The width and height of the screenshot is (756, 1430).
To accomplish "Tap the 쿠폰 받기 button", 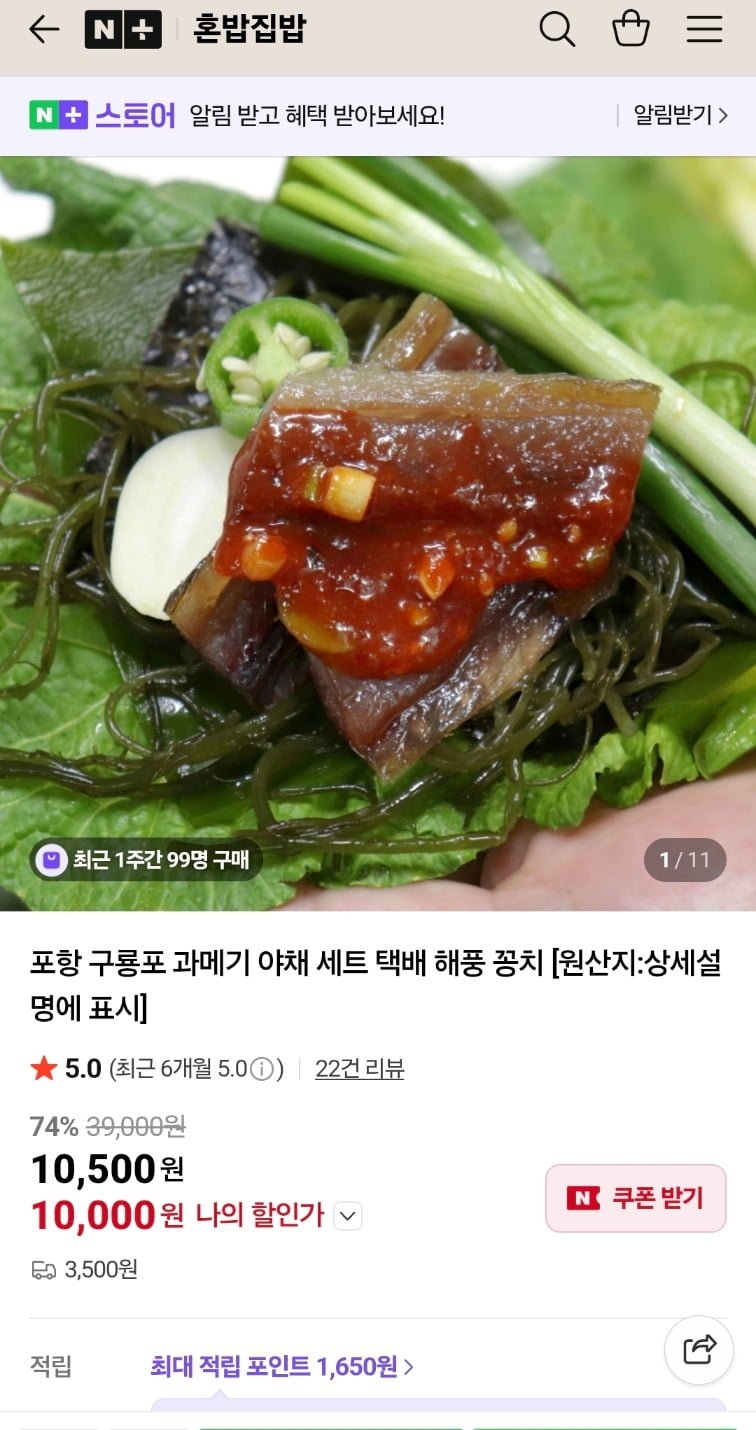I will (x=635, y=1198).
